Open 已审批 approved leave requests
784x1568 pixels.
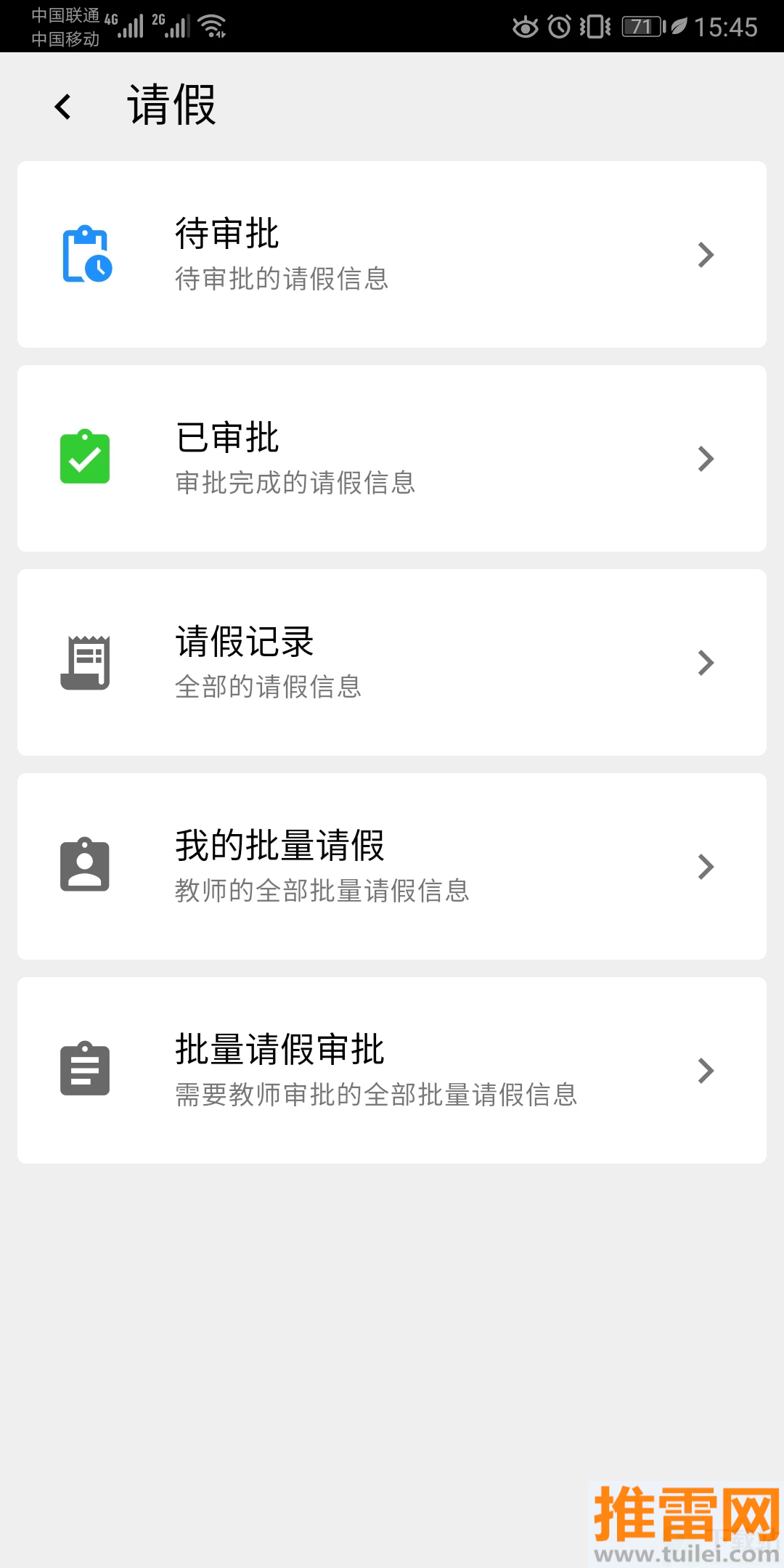tap(392, 459)
